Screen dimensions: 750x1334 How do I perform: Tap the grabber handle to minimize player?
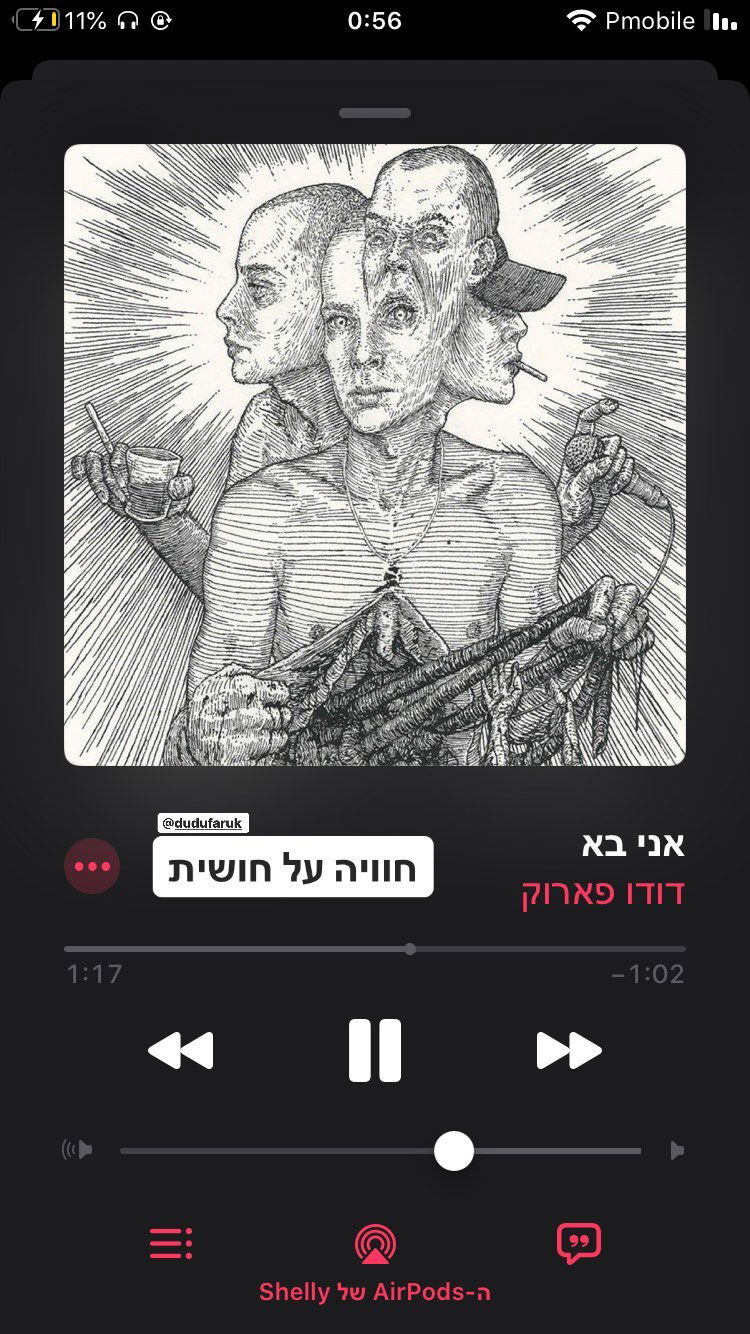tap(375, 113)
